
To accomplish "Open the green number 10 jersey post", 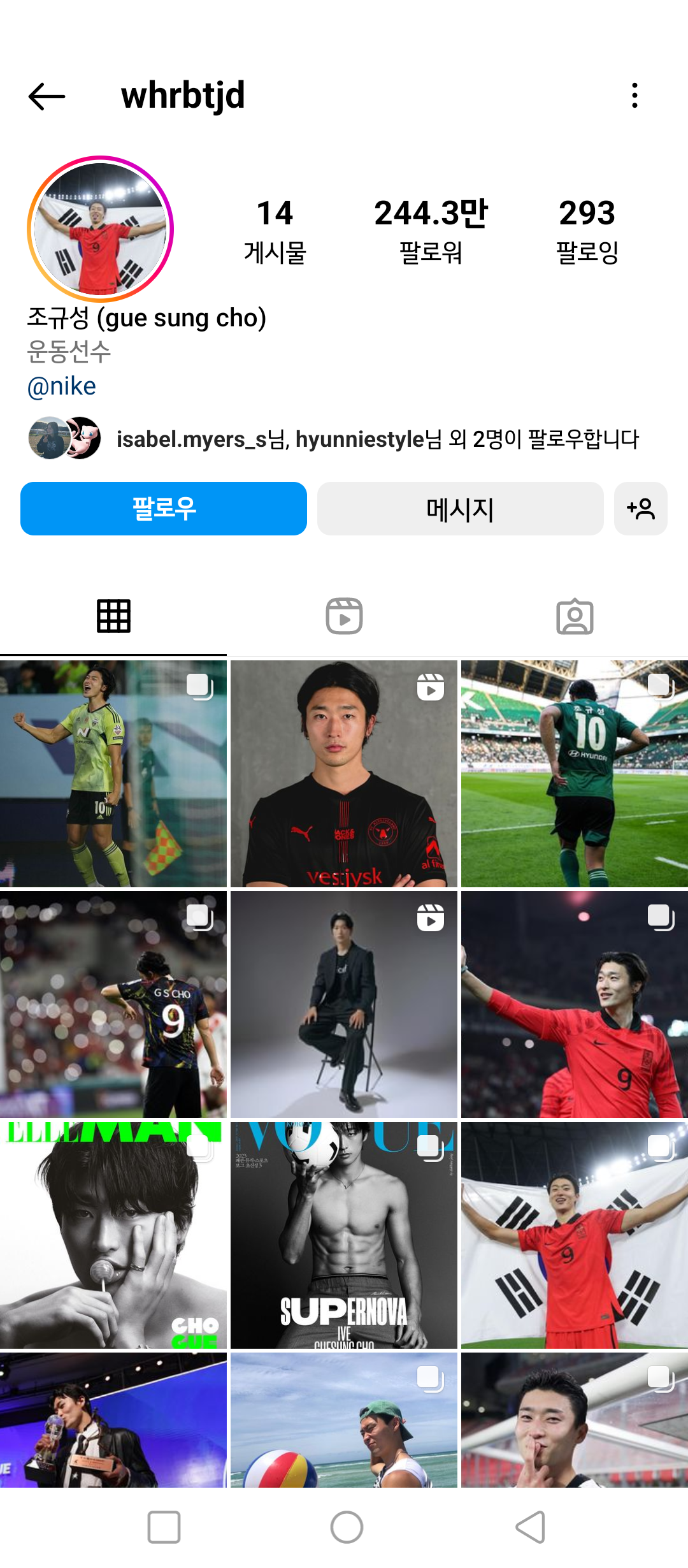I will tap(575, 774).
